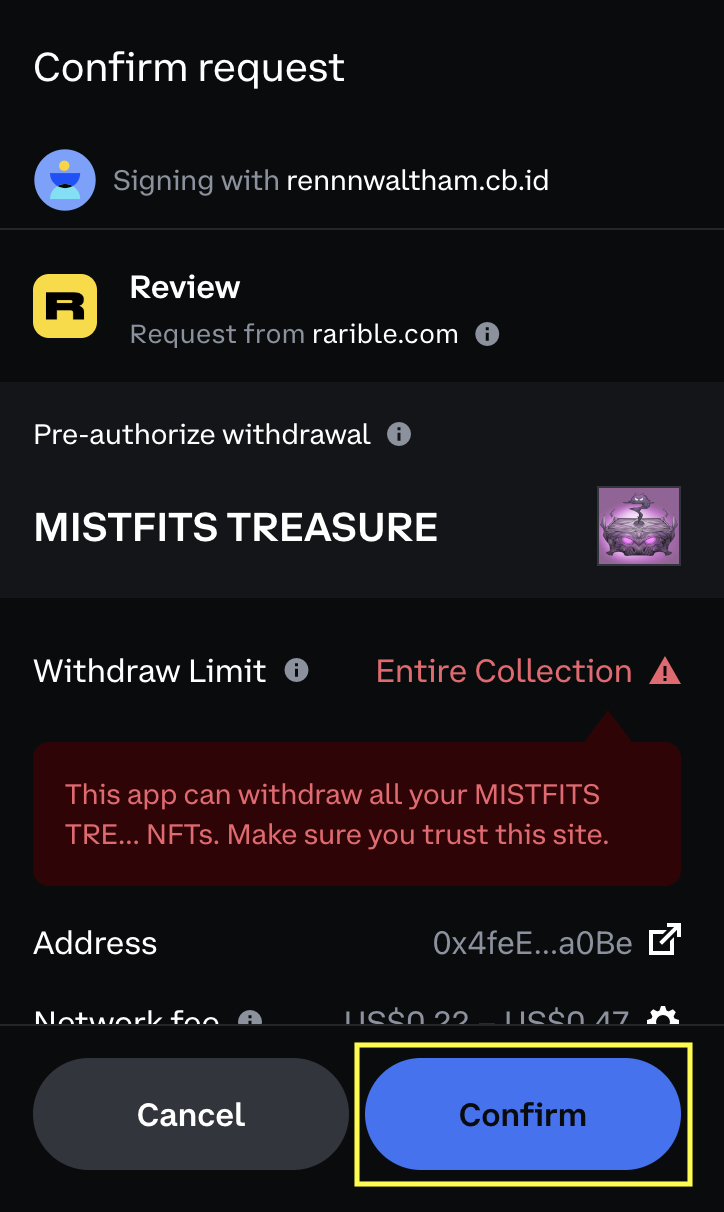Click the Review request header
Screen dimensions: 724x1212
click(x=185, y=287)
